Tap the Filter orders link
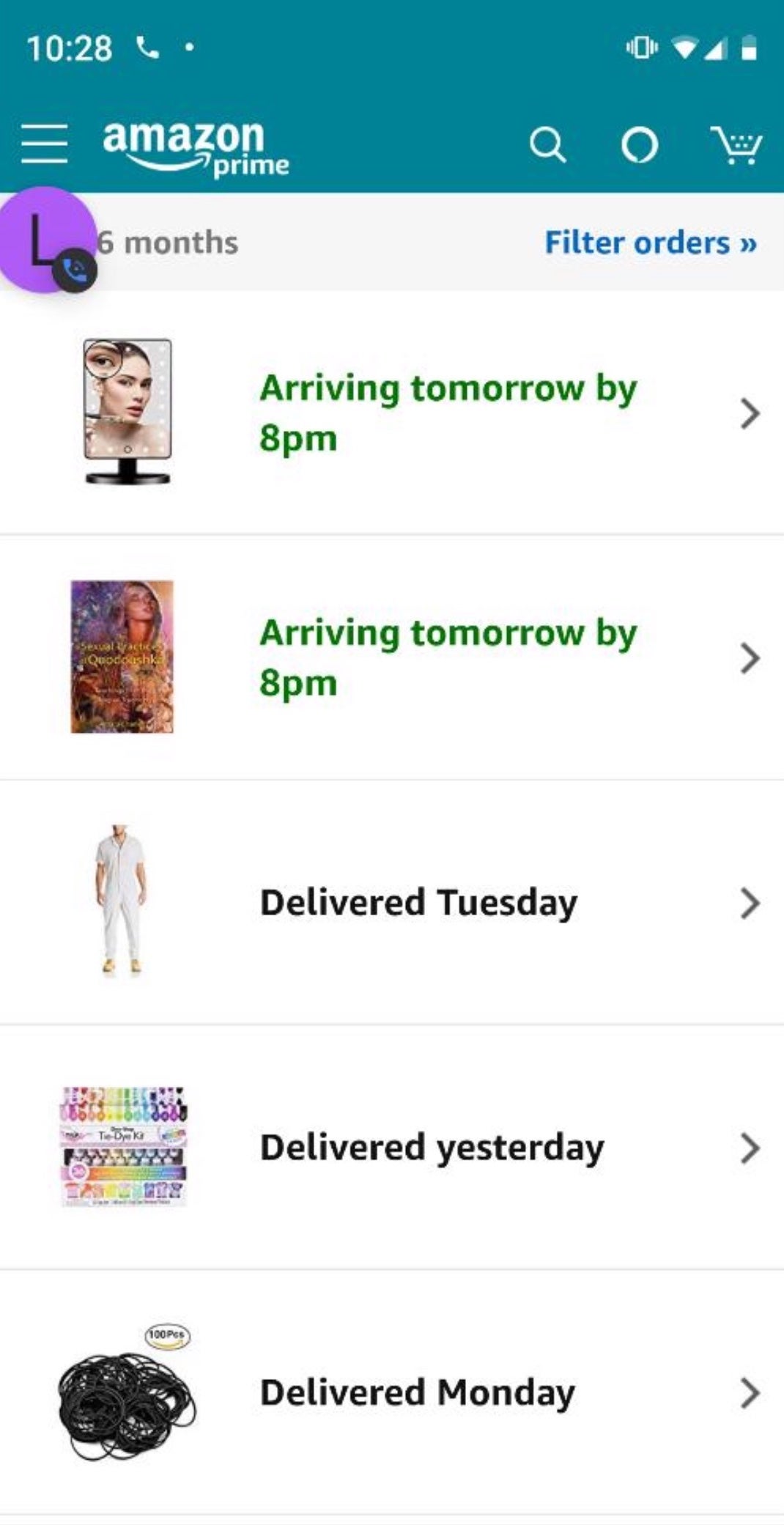Viewport: 784px width, 1525px height. 650,243
